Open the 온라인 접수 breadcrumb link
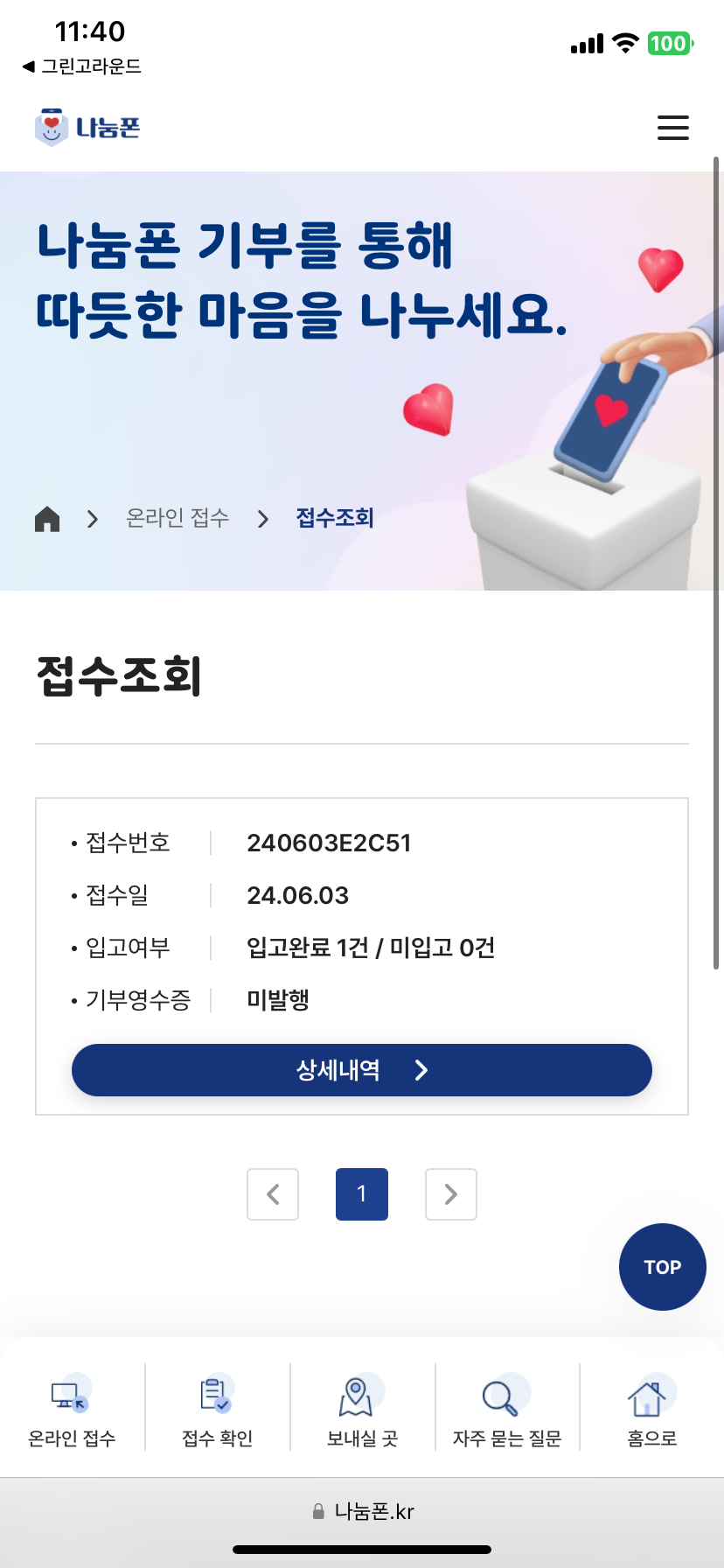This screenshot has width=724, height=1568. (178, 519)
